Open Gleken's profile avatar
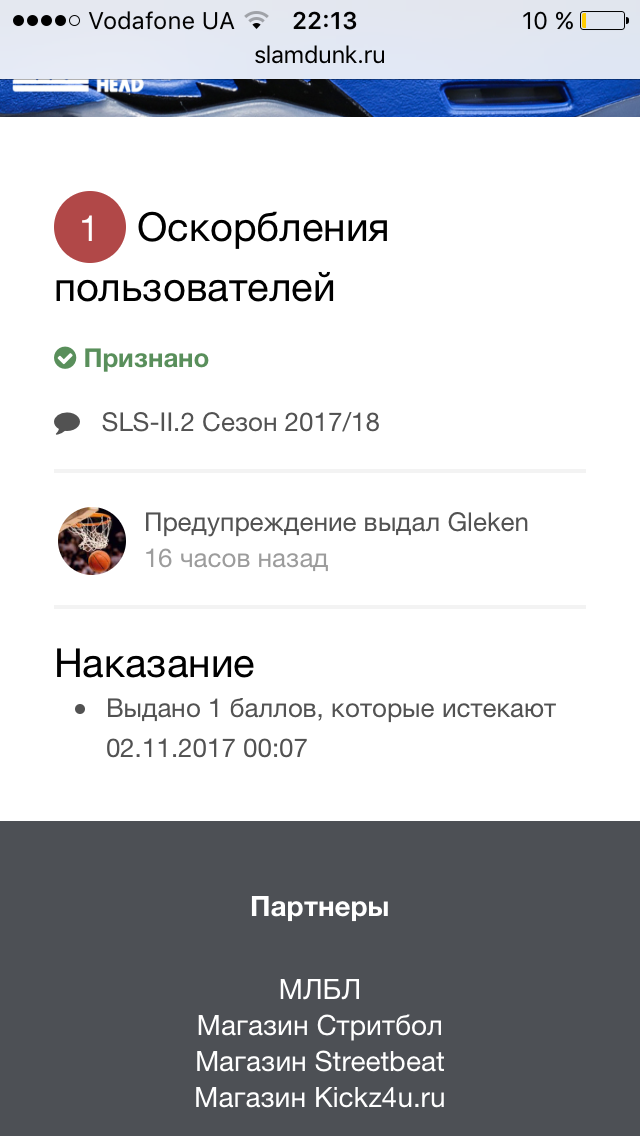The image size is (640, 1136). 92,540
